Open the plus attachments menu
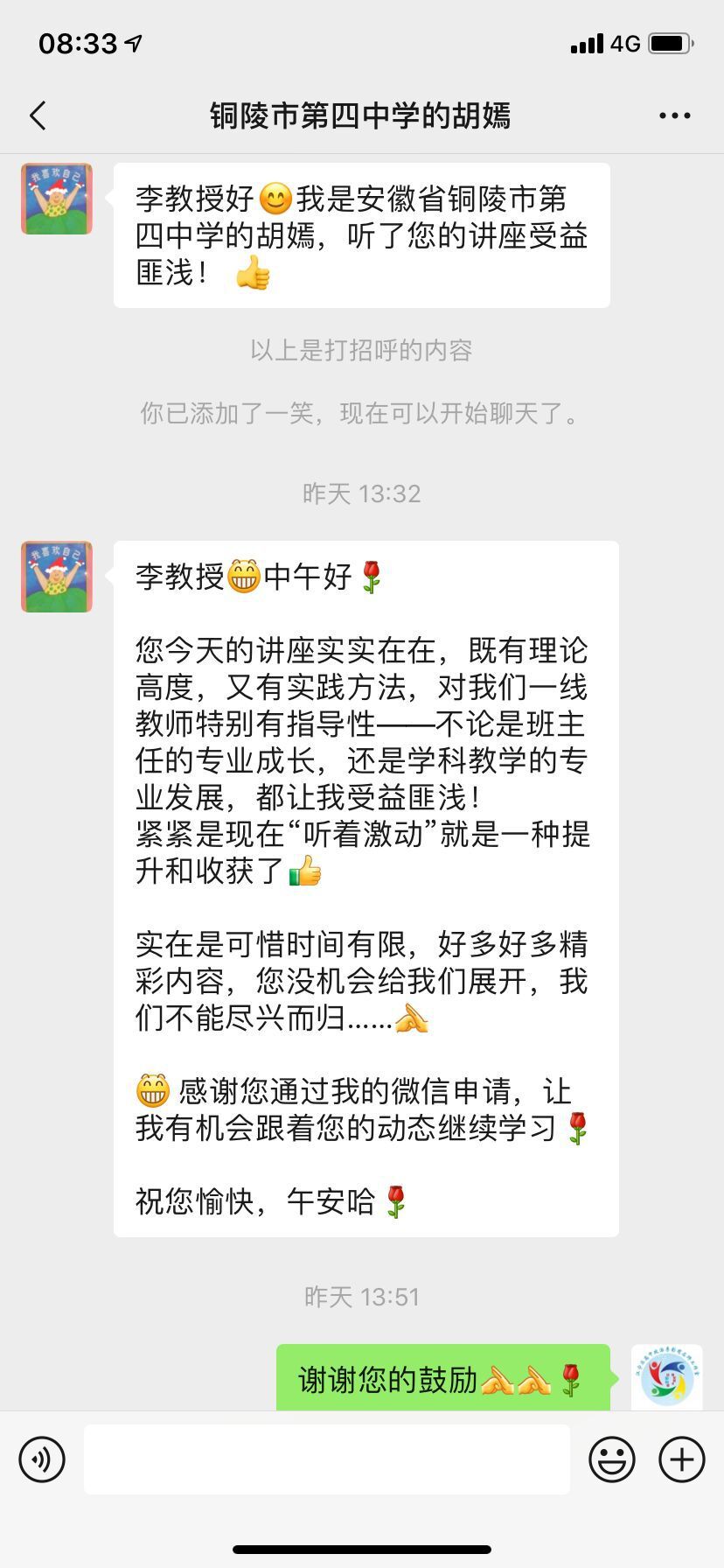 click(x=682, y=1459)
